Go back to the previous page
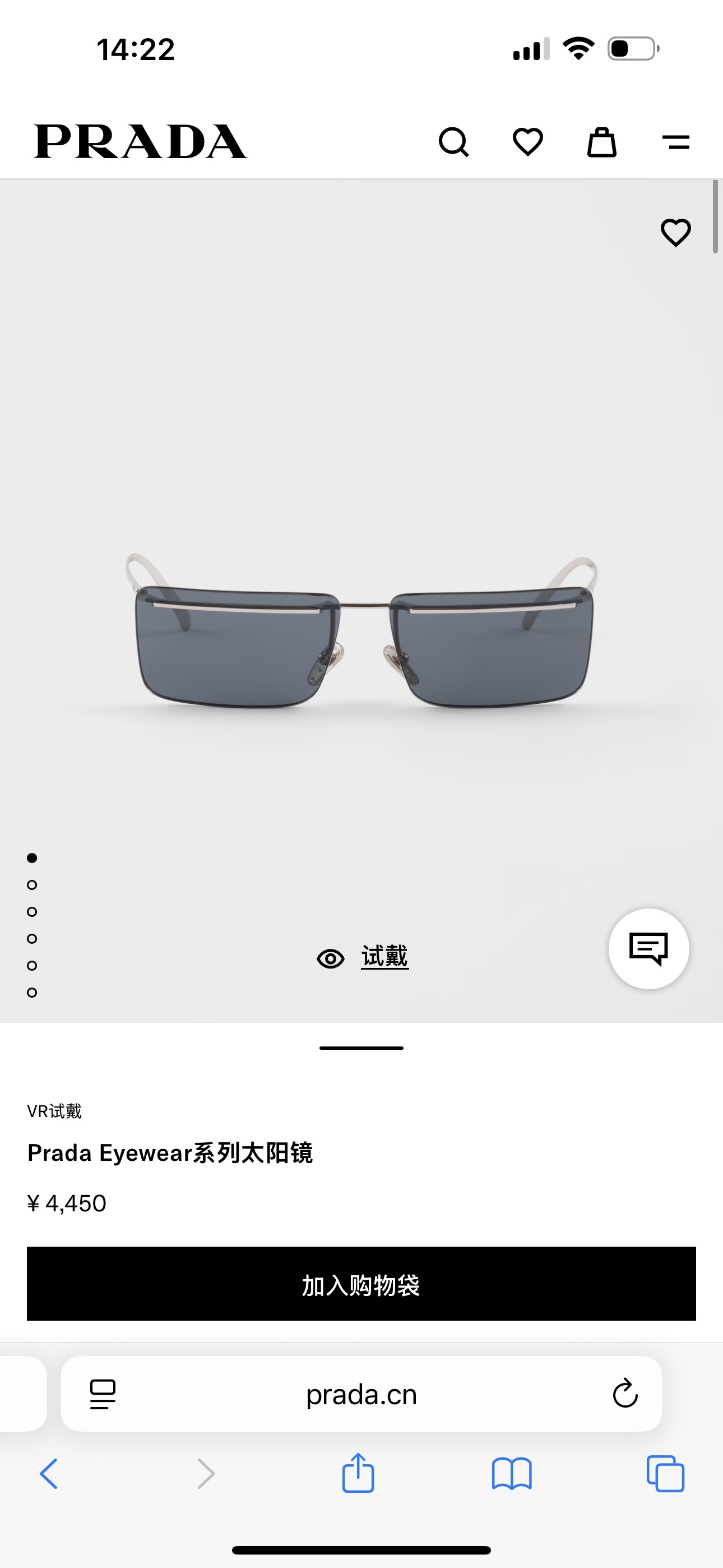 tap(49, 1474)
